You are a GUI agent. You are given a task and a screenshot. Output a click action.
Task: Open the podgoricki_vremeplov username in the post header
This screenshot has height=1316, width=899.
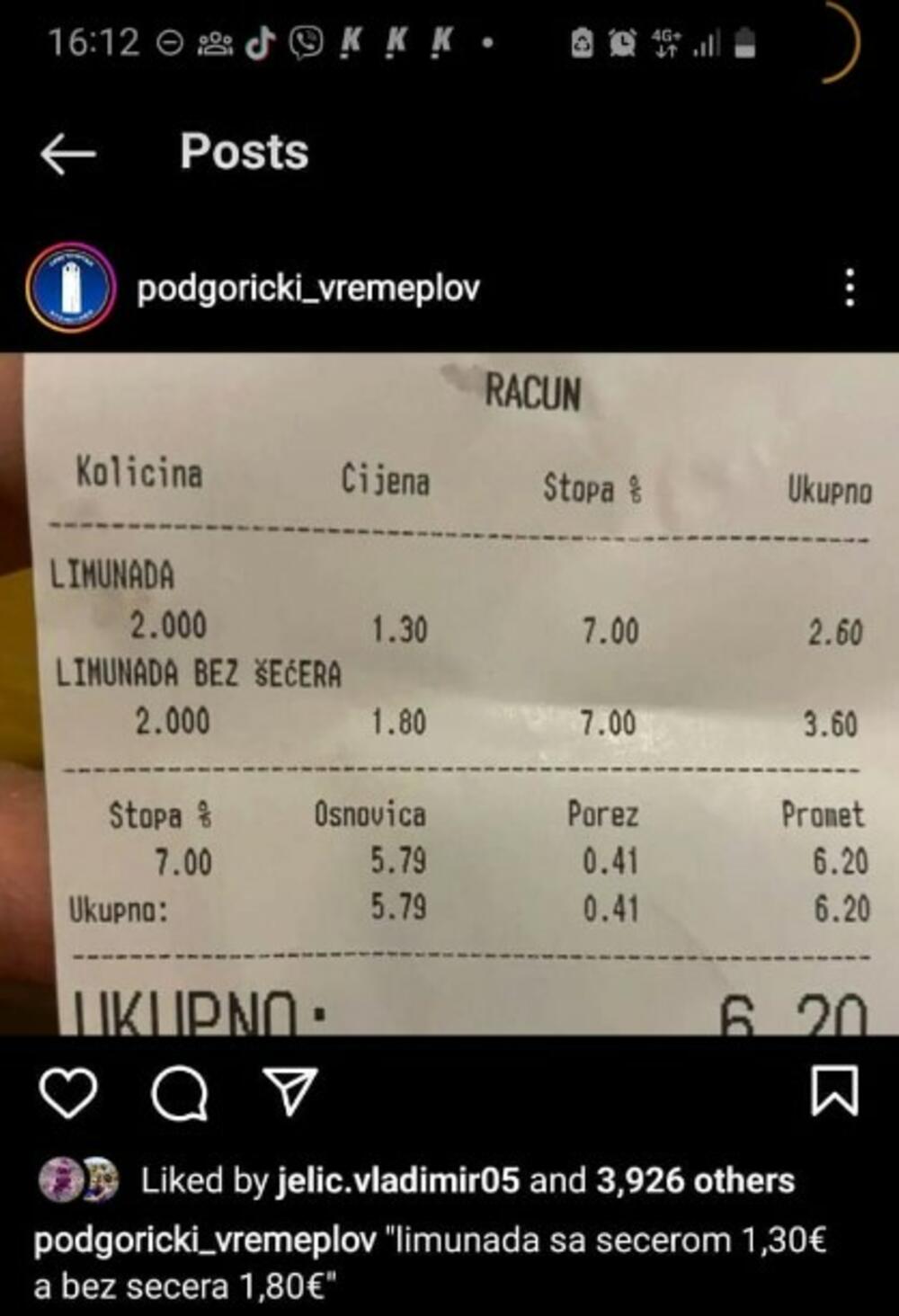point(307,289)
